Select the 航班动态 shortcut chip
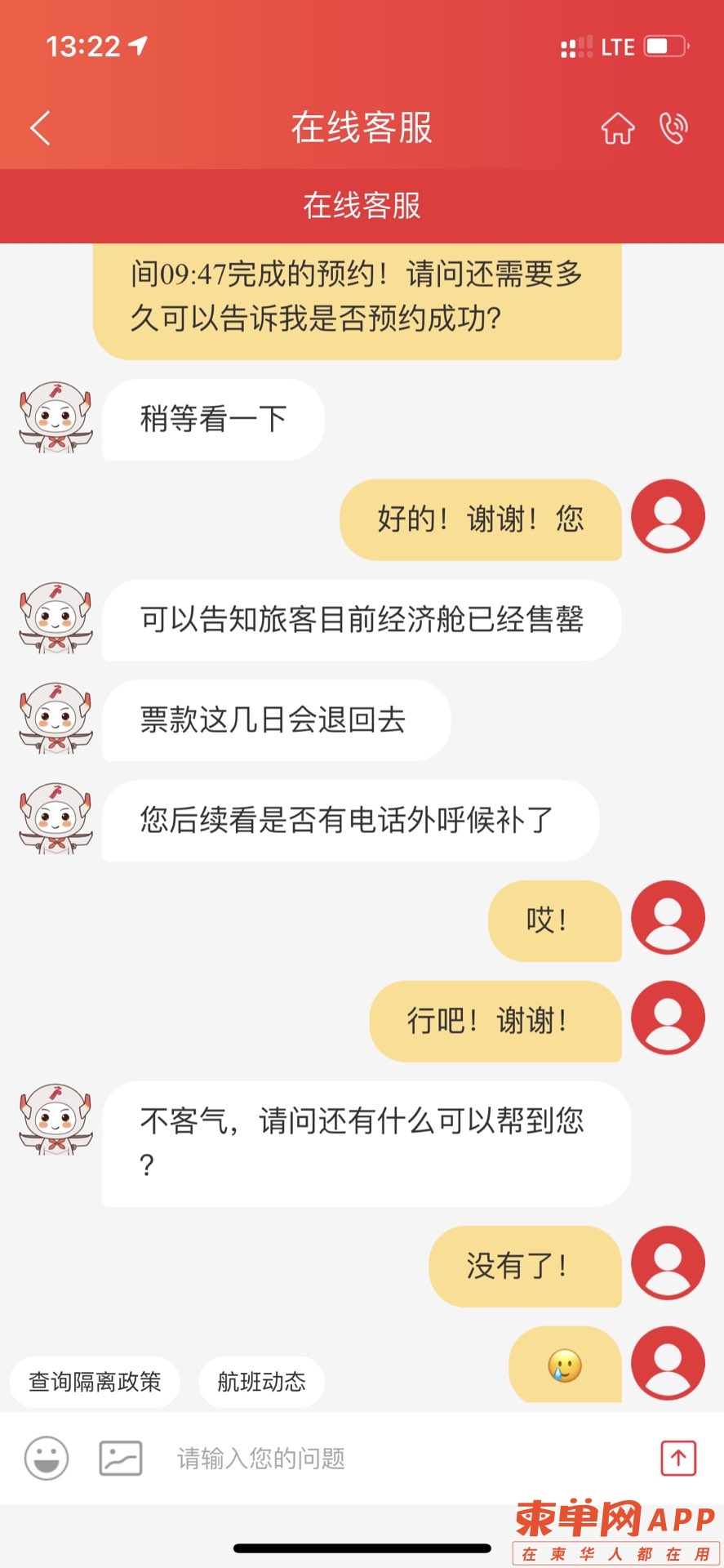Viewport: 724px width, 1568px height. 261,1382
